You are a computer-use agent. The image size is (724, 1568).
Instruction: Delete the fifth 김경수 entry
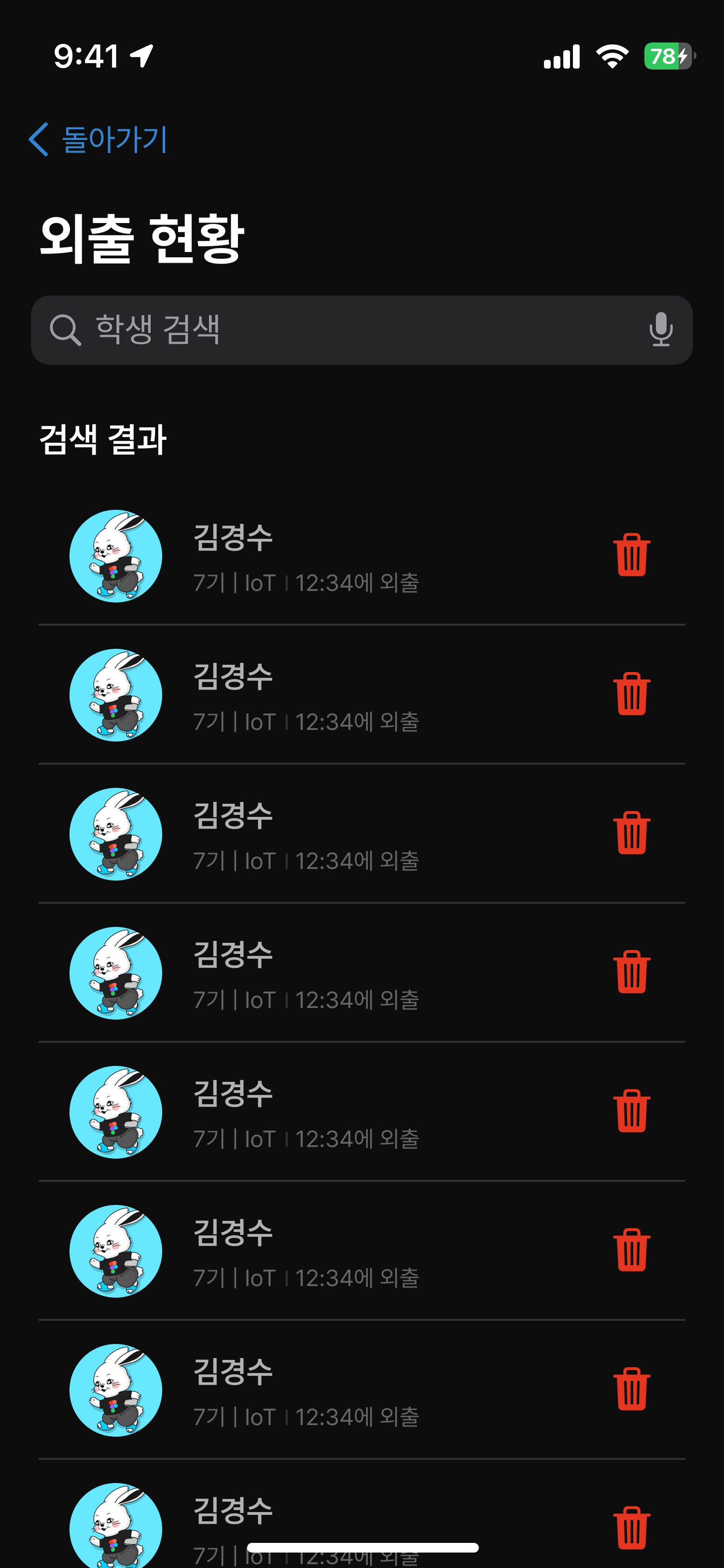(631, 1111)
